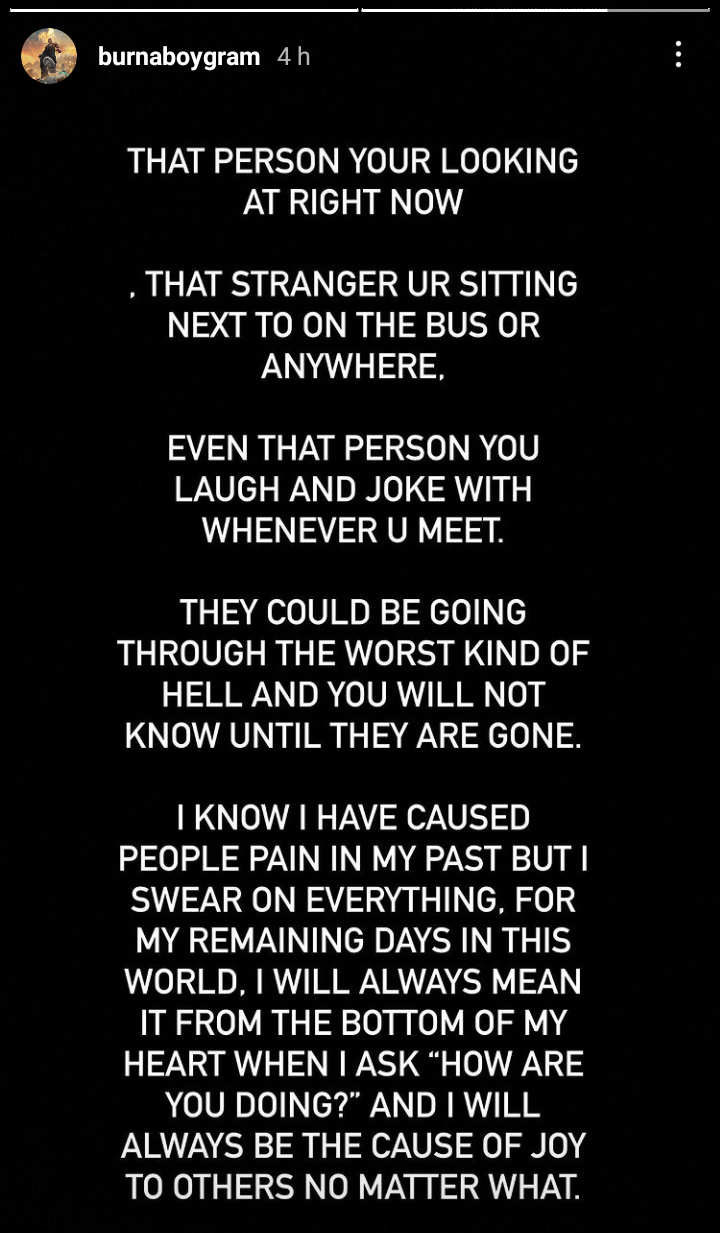Open burnaboygram's profile picture

49,56
